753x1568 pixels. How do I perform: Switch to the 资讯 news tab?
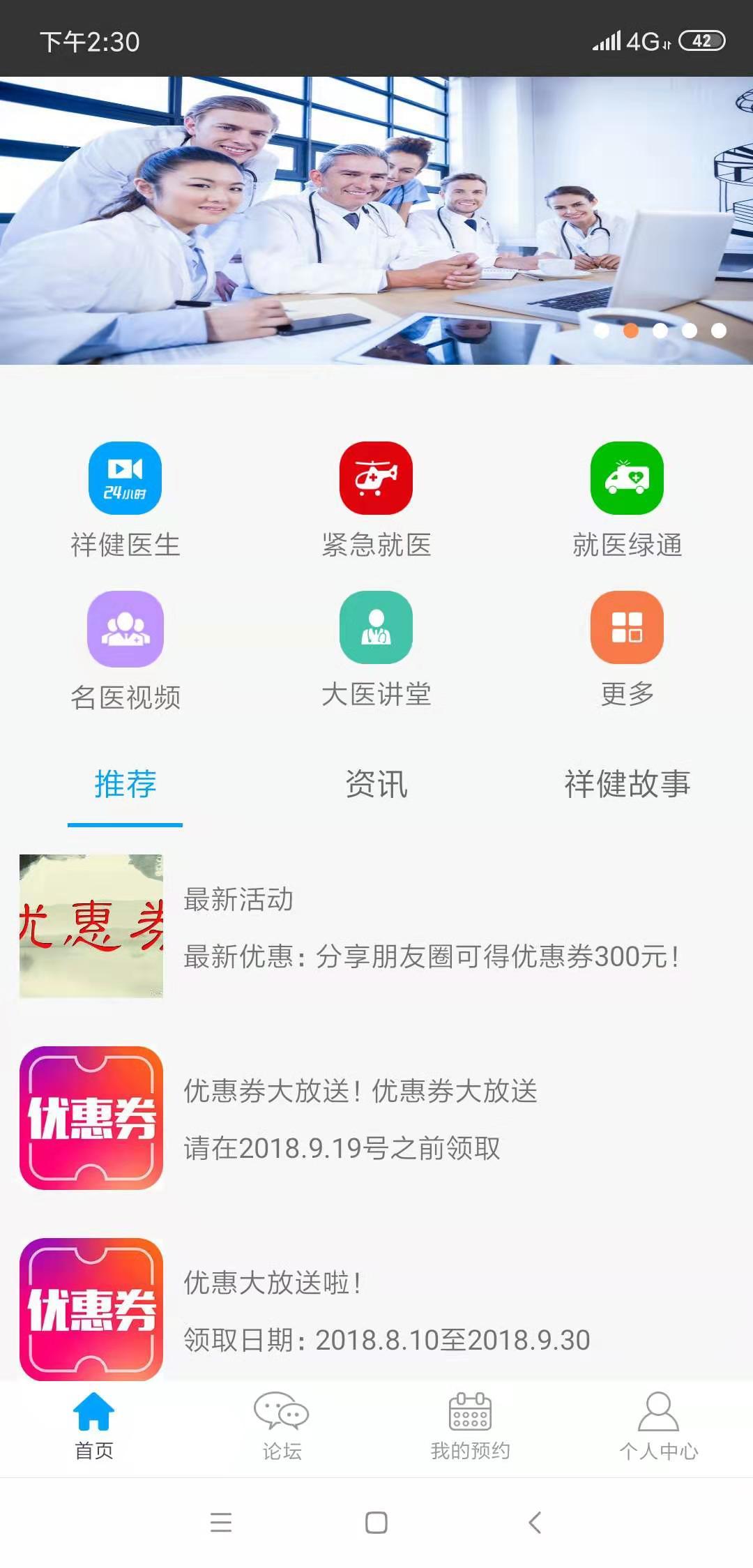click(x=376, y=785)
